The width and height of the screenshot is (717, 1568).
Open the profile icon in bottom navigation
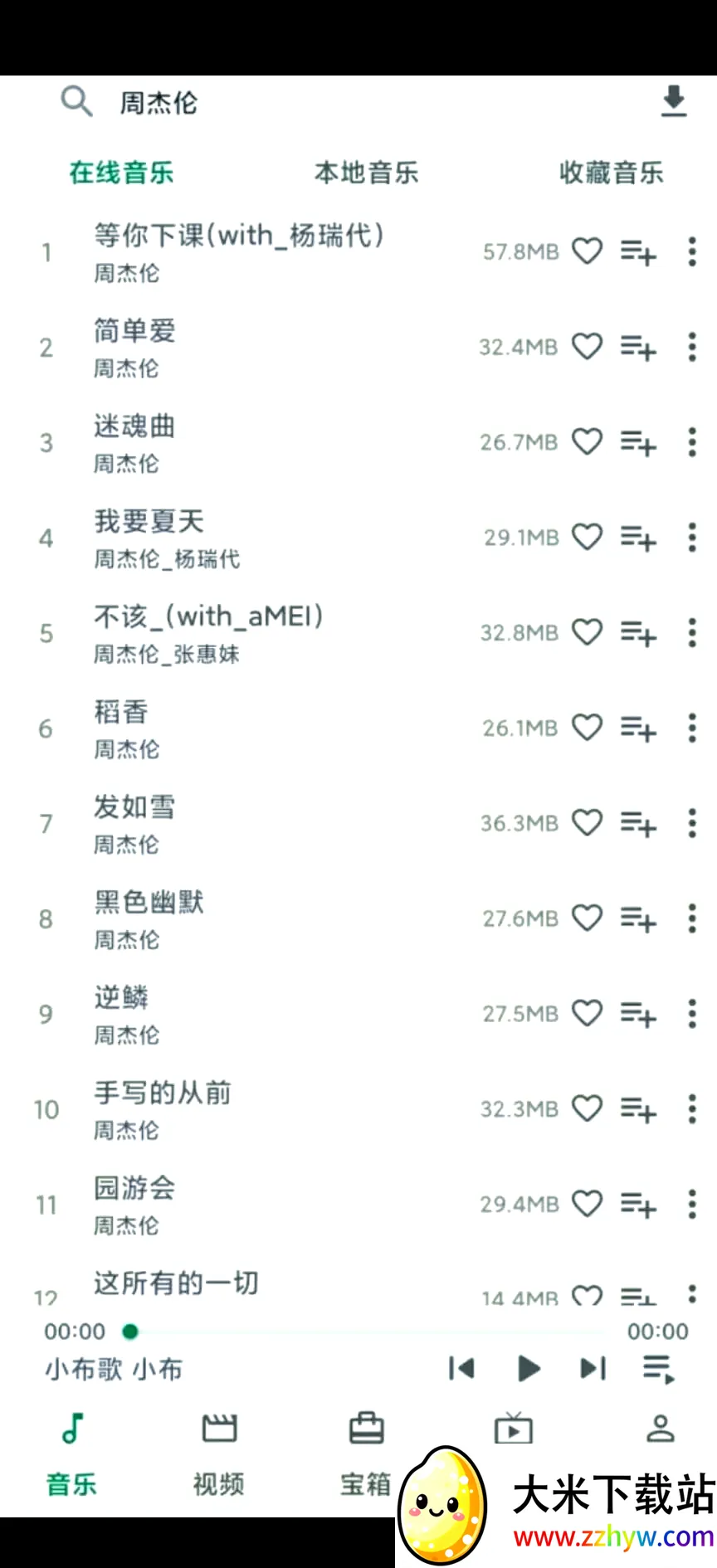(661, 1428)
